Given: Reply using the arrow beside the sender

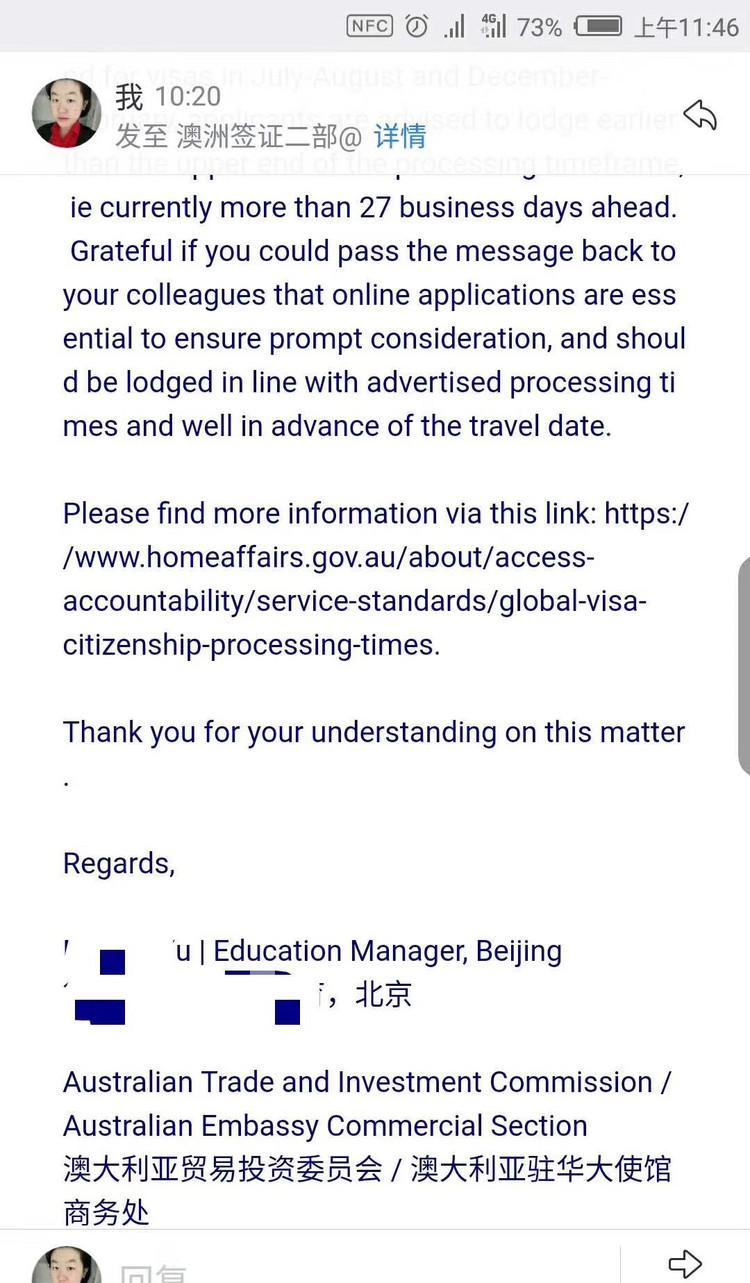Looking at the screenshot, I should click(700, 115).
